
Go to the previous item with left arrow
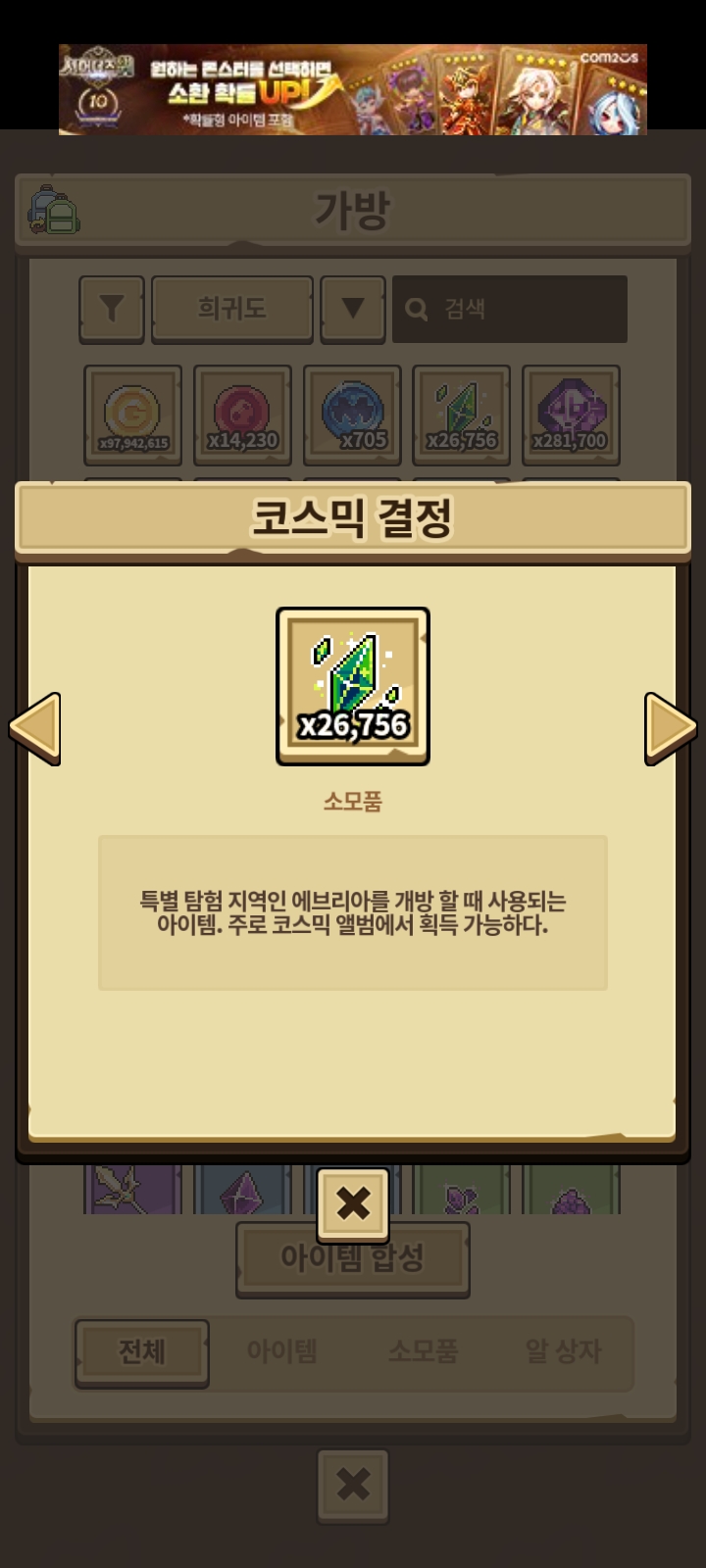pyautogui.click(x=35, y=728)
